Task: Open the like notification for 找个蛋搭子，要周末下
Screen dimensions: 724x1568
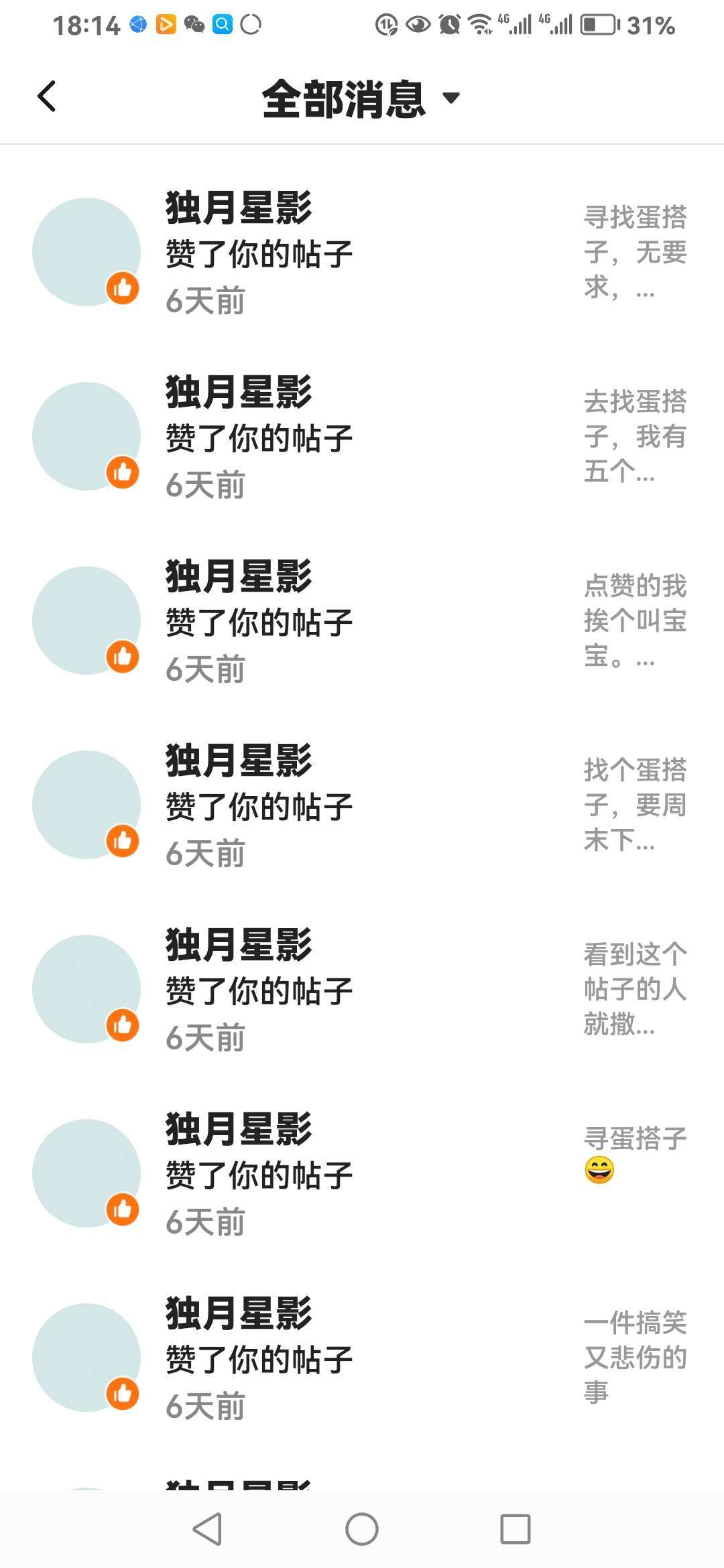Action: [362, 805]
